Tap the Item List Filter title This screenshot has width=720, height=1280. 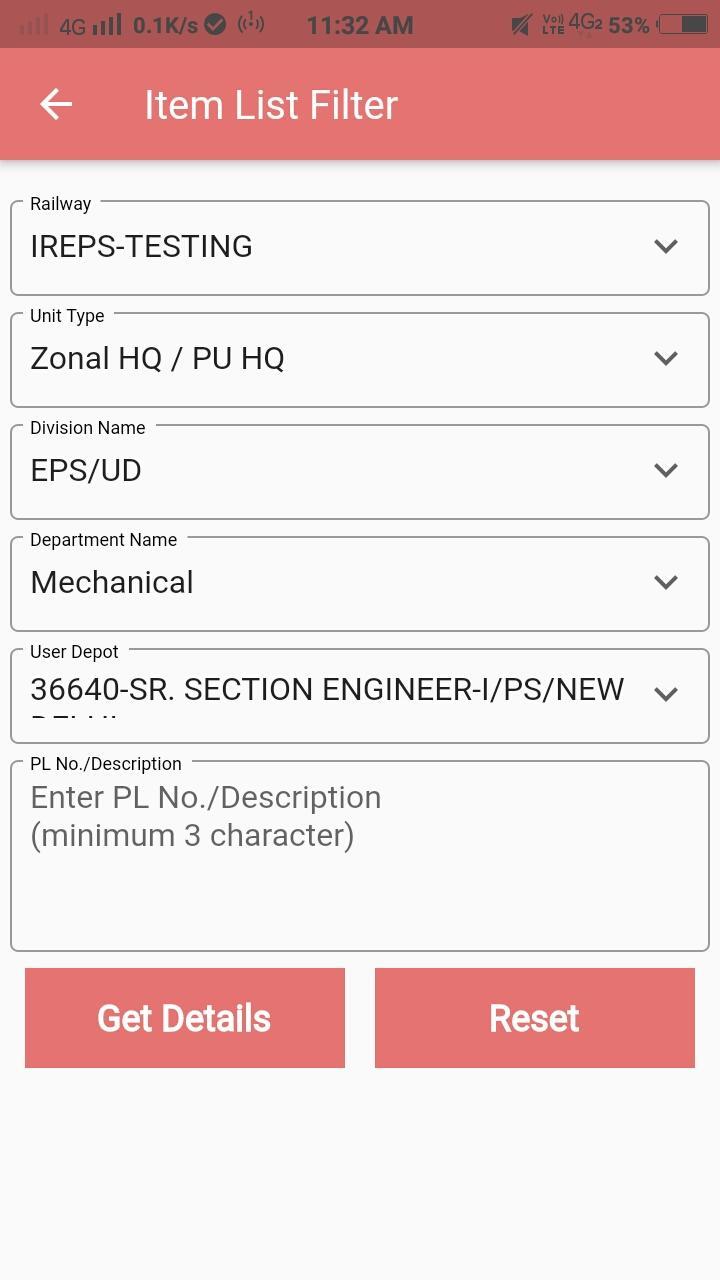(269, 104)
